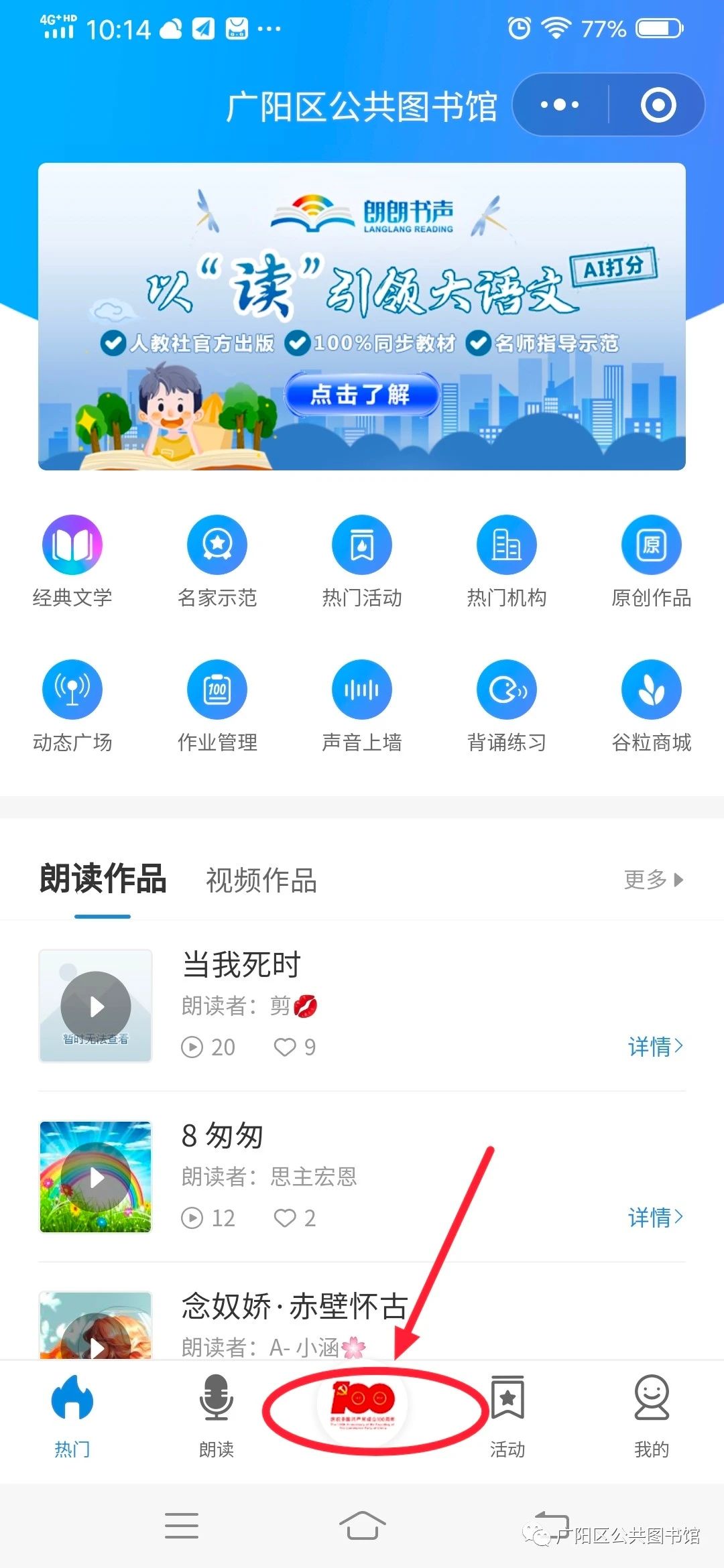Open the mini program overflow menu
724x1568 pixels.
click(560, 105)
